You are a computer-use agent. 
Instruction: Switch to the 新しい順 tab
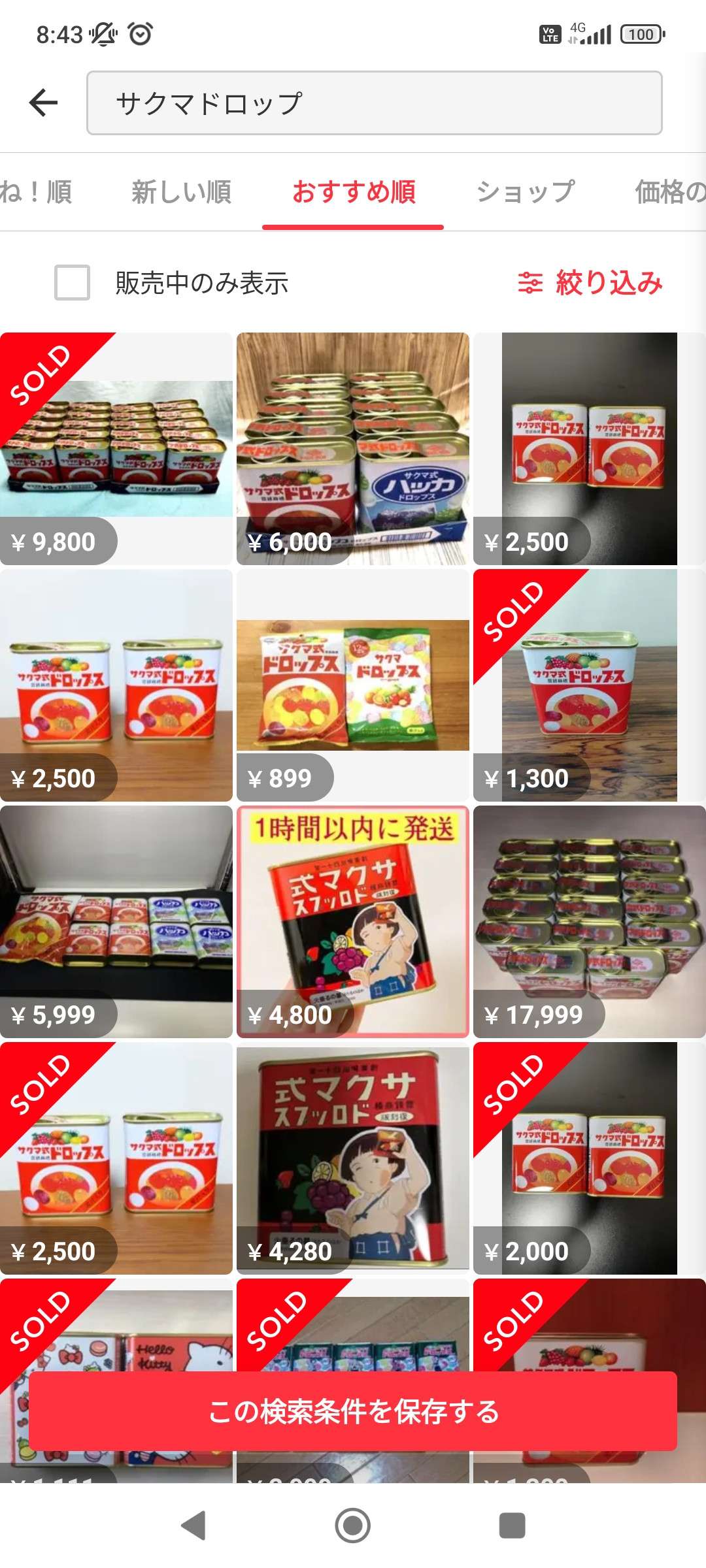point(181,192)
